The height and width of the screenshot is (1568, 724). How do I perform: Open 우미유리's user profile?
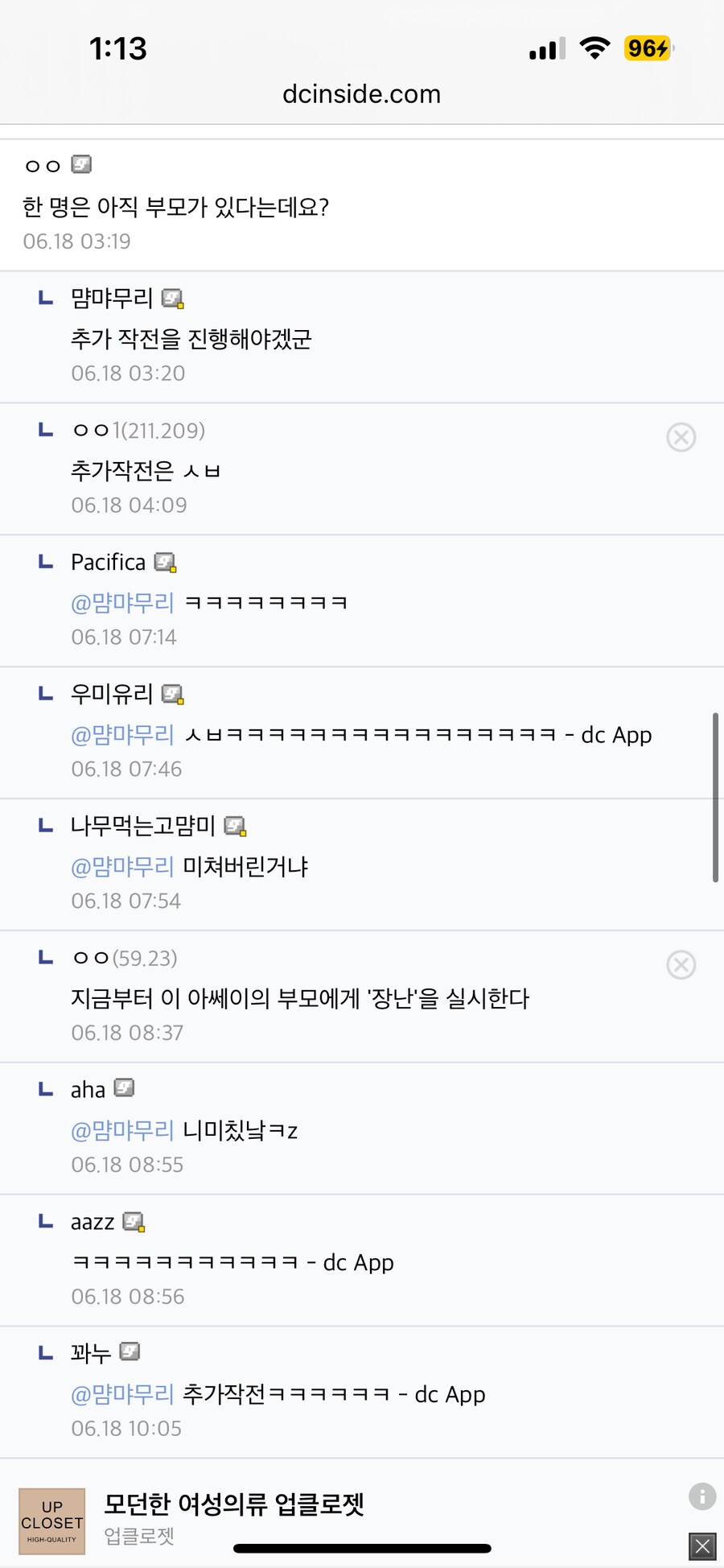(x=112, y=694)
